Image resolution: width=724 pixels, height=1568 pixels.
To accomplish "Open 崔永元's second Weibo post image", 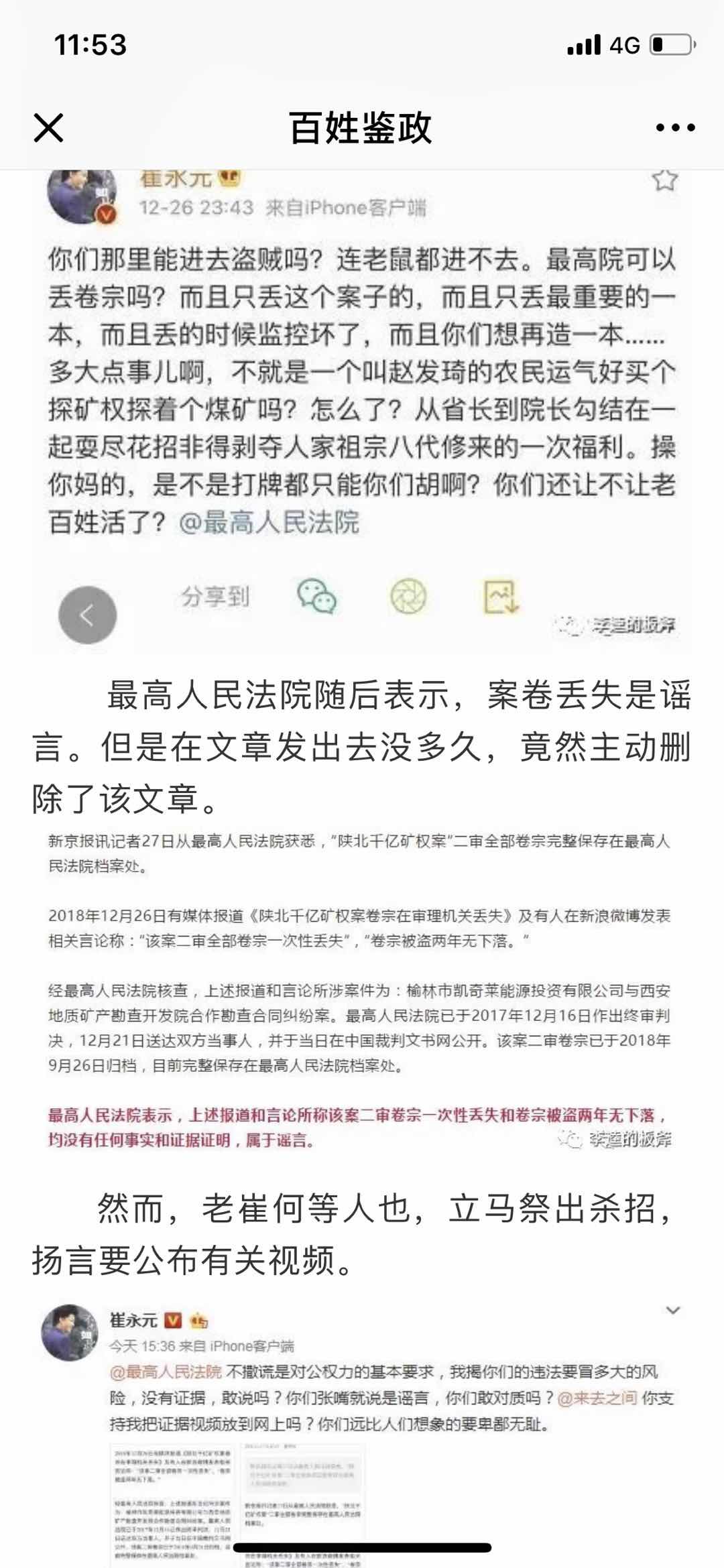I will [x=362, y=1428].
